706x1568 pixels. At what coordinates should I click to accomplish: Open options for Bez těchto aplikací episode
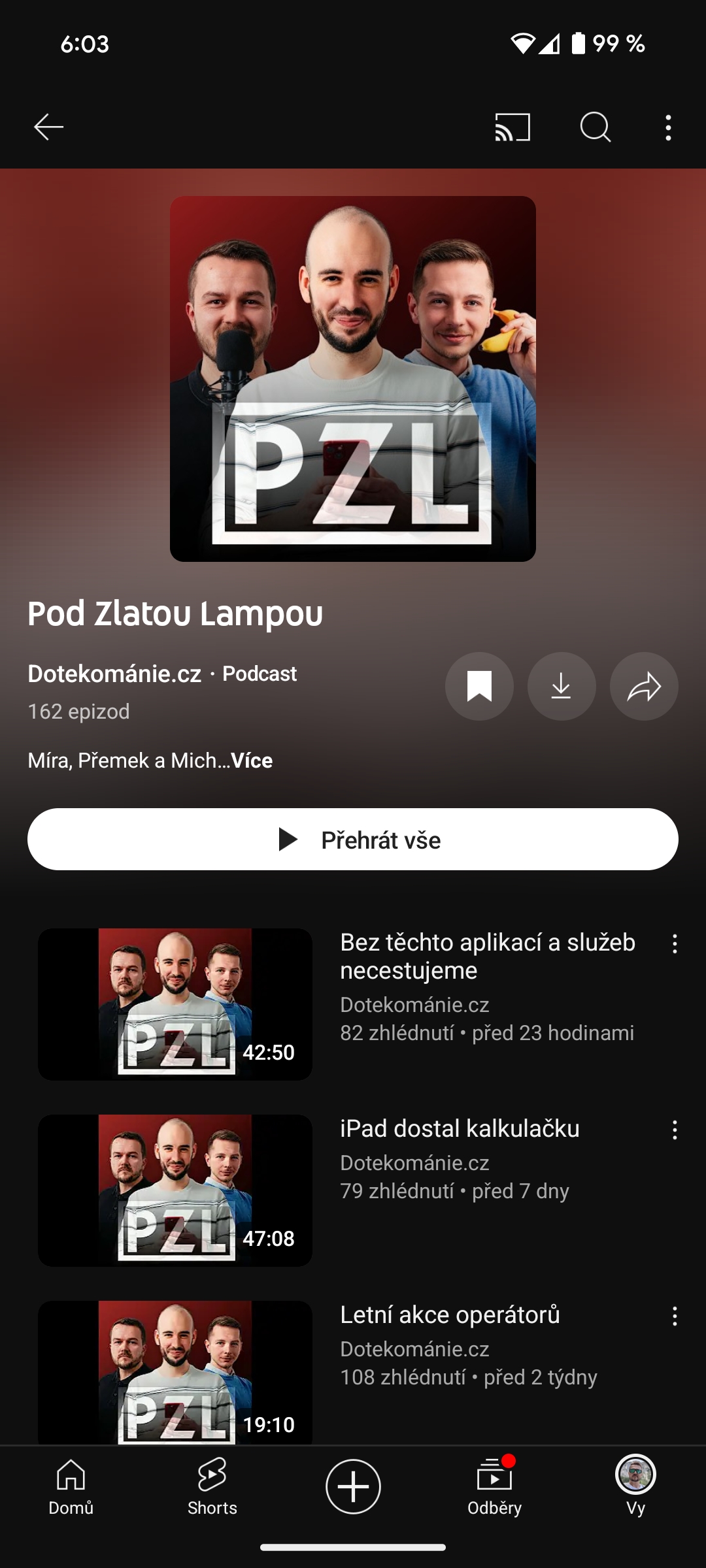(675, 944)
